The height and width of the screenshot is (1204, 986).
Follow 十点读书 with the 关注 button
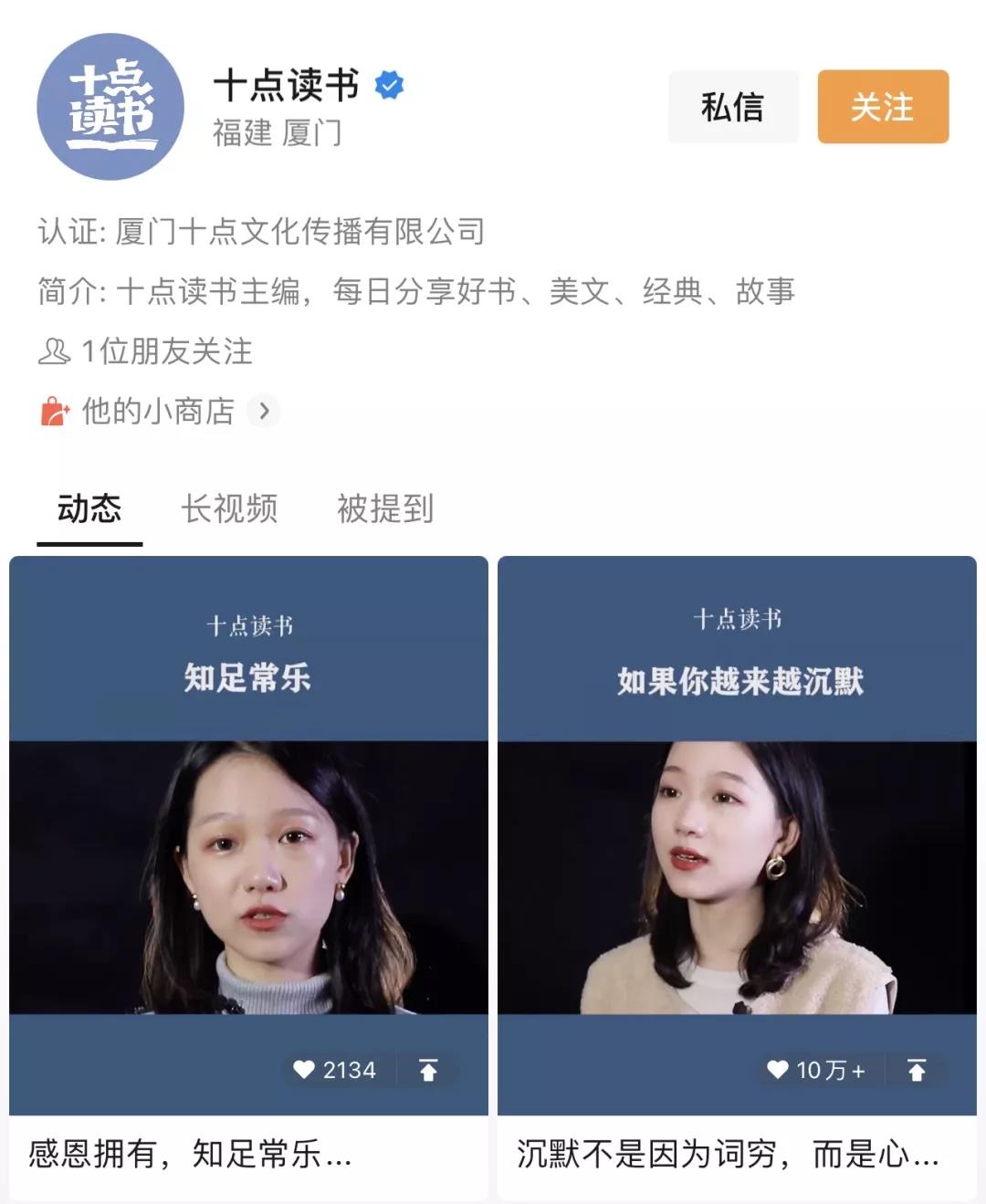pos(882,107)
